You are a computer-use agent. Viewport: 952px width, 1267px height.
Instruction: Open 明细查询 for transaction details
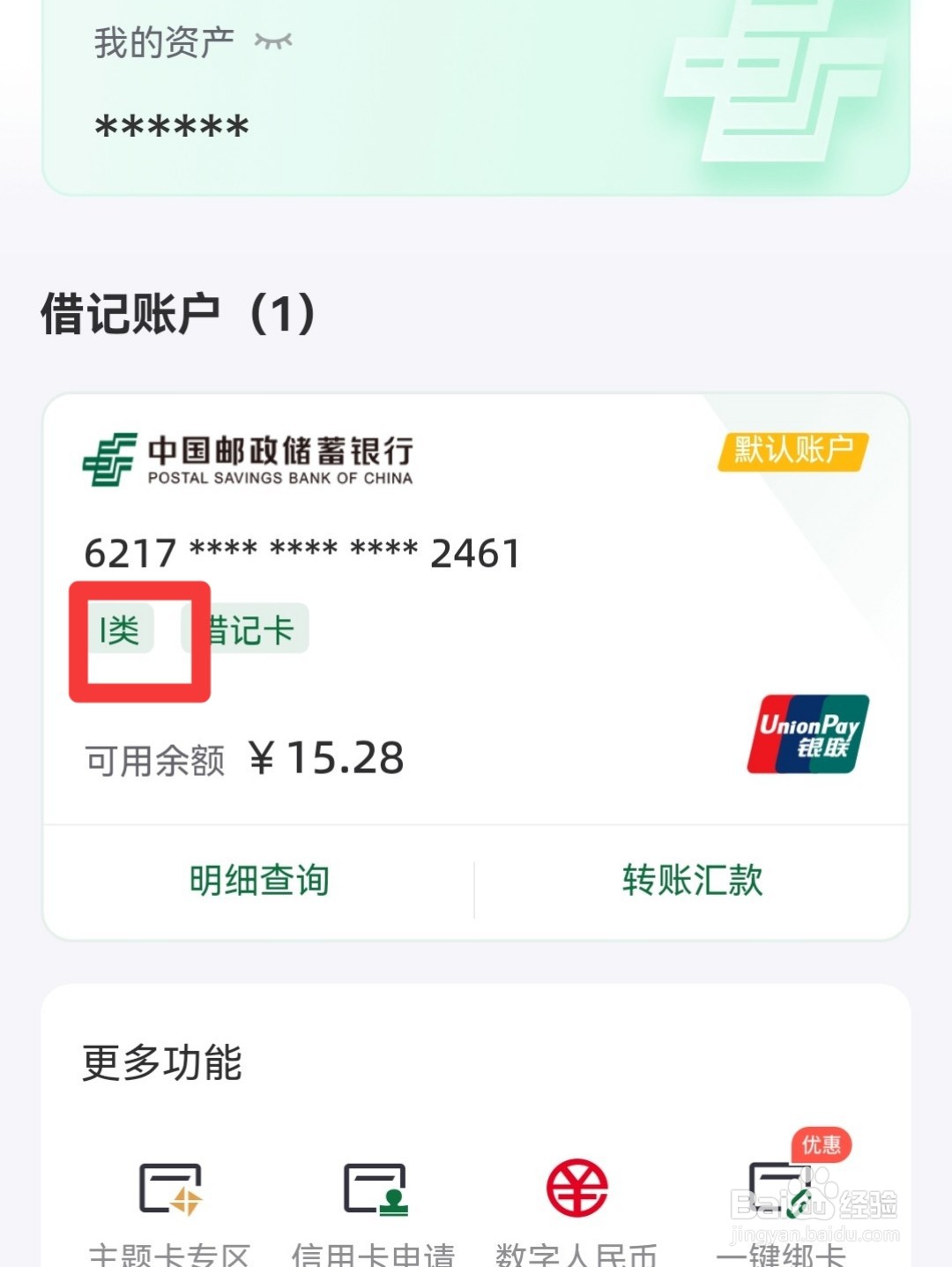point(260,879)
